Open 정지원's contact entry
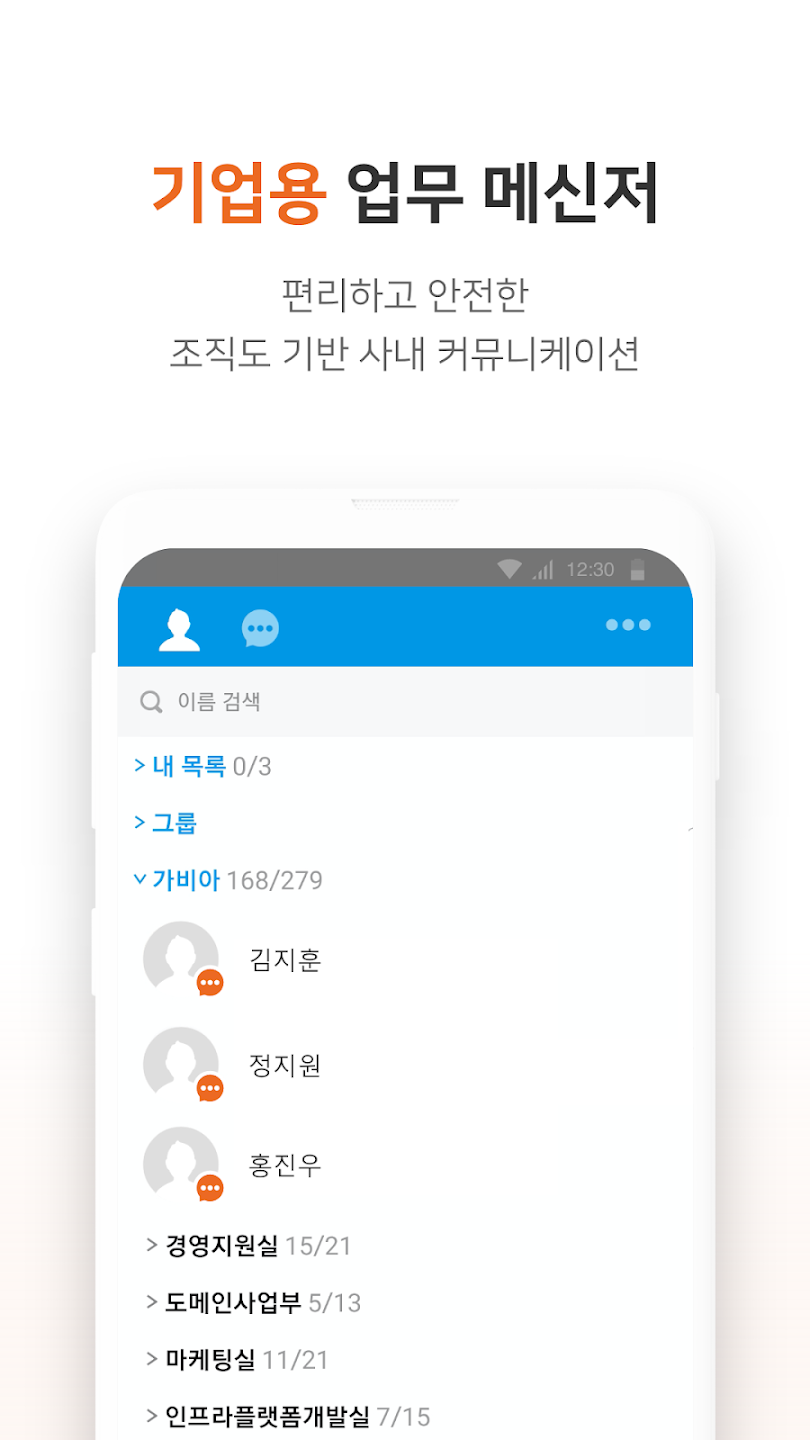This screenshot has height=1440, width=810. pyautogui.click(x=284, y=1066)
